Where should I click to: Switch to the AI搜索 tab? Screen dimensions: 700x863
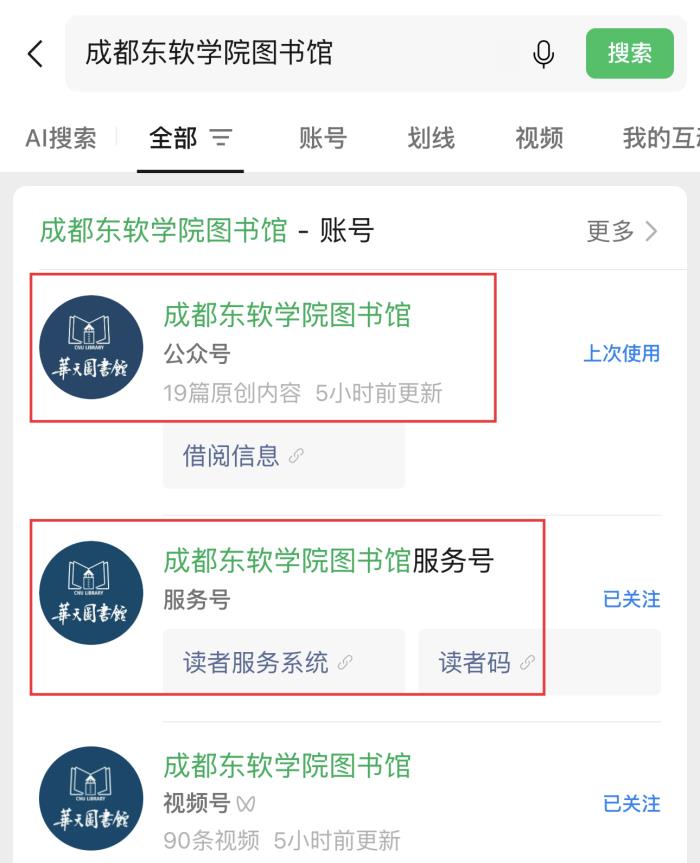coord(61,138)
